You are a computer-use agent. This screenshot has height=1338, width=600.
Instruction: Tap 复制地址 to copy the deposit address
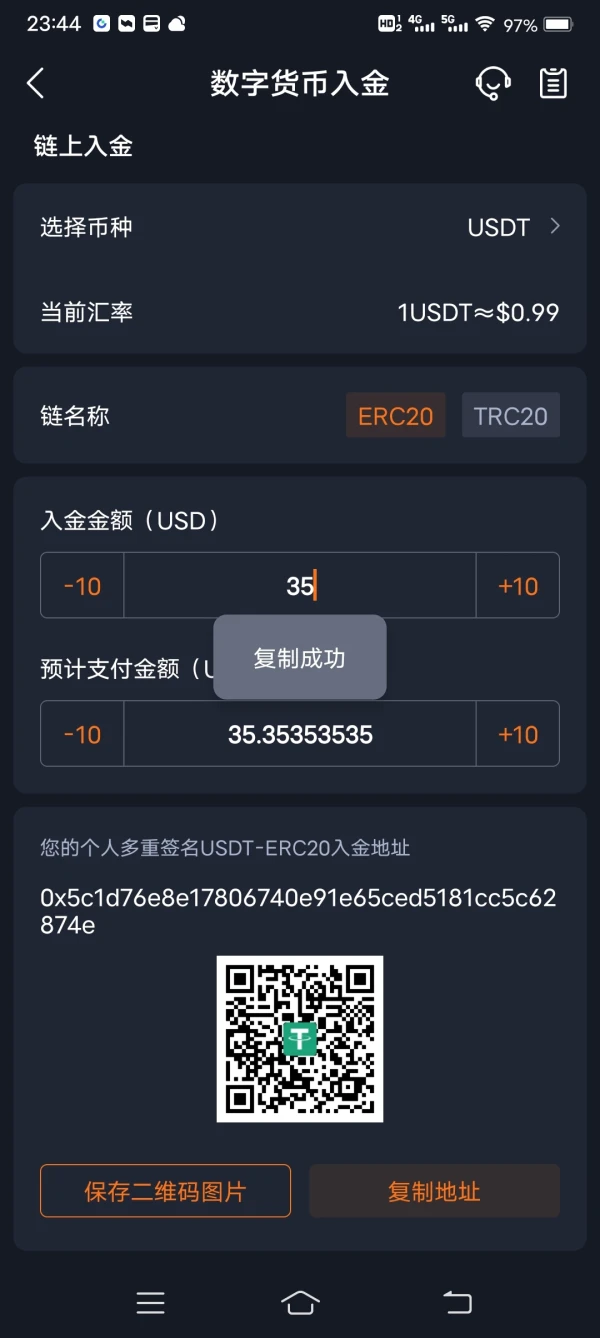pyautogui.click(x=434, y=1191)
